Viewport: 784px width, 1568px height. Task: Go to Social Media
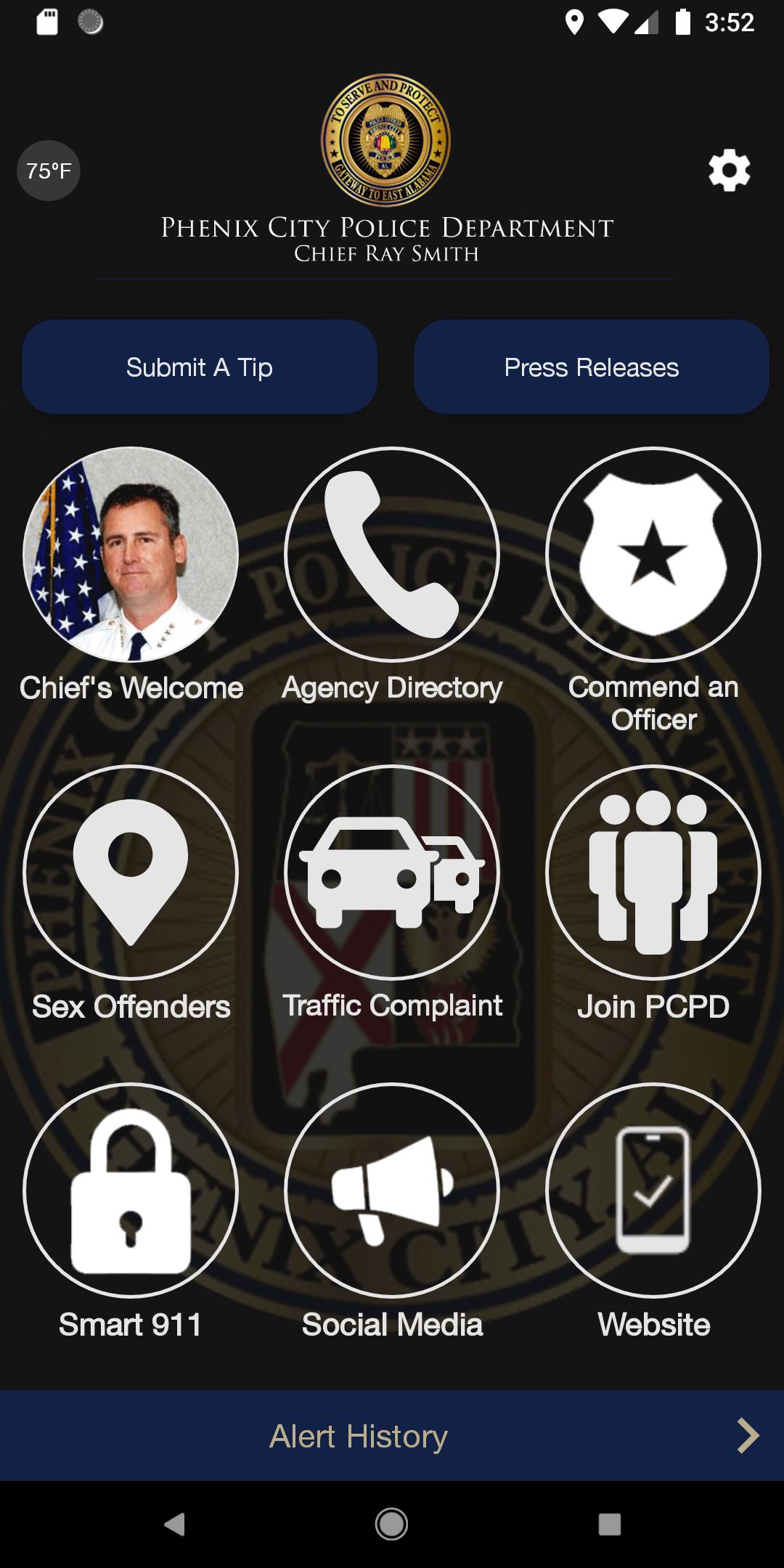(392, 1190)
